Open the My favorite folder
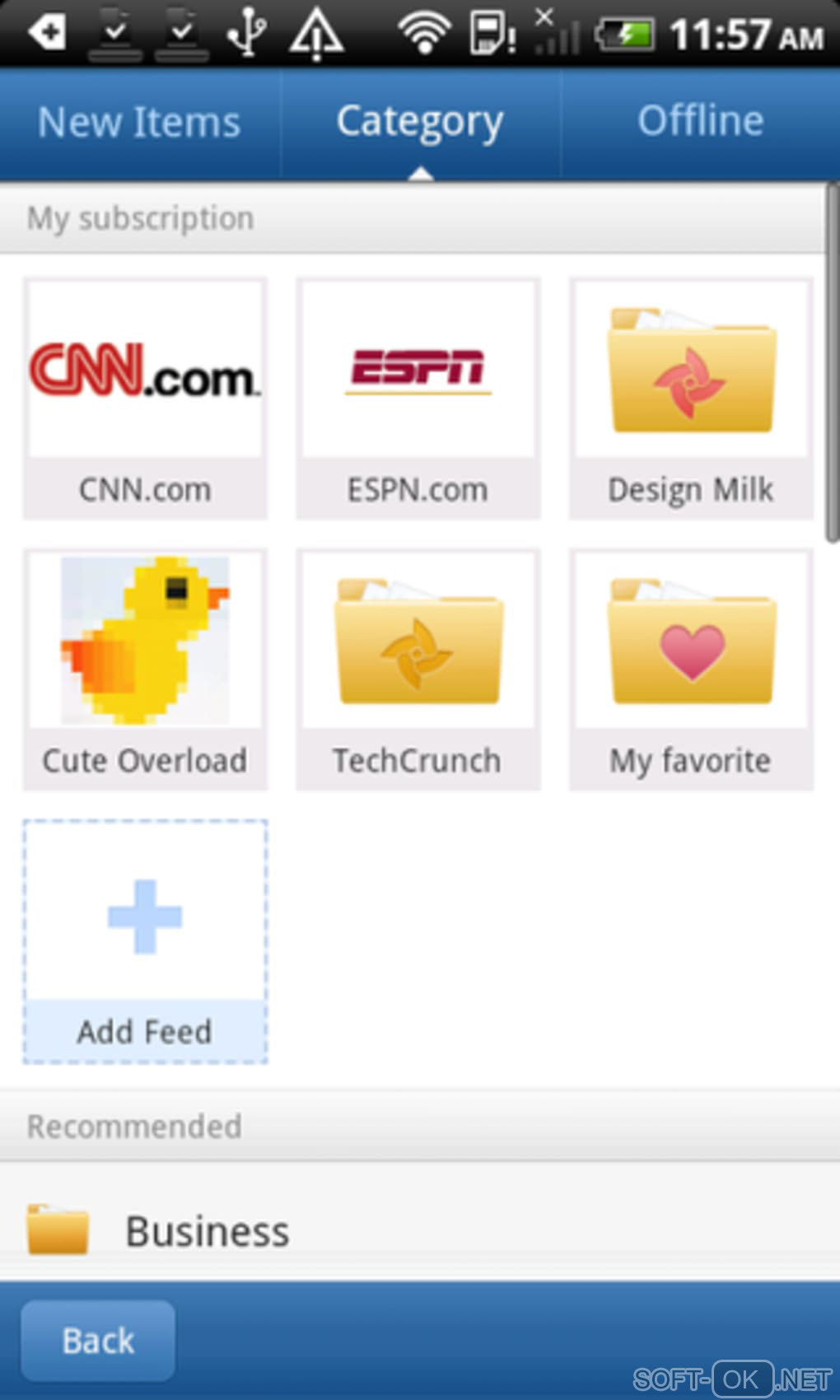Viewport: 840px width, 1400px height. [x=691, y=670]
